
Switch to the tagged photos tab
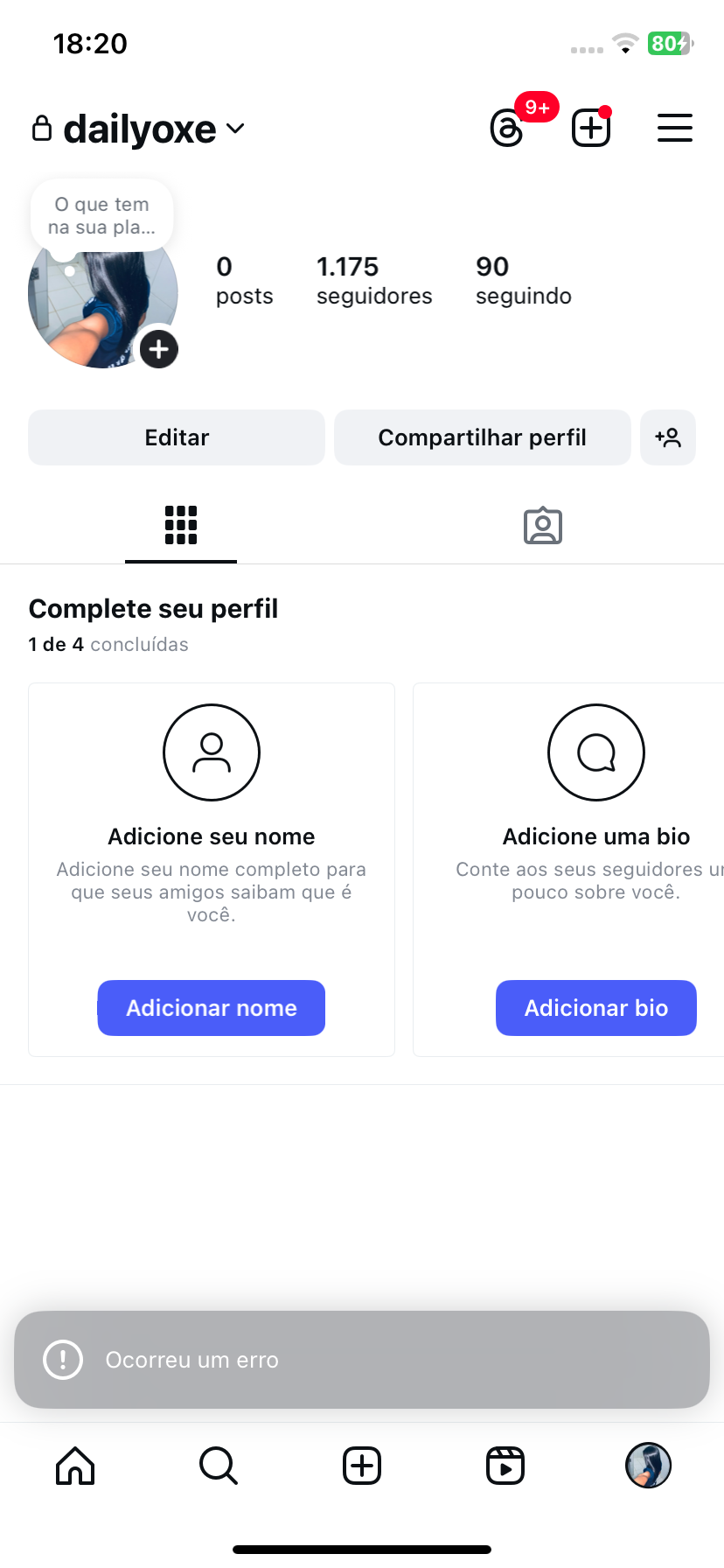pos(543,525)
